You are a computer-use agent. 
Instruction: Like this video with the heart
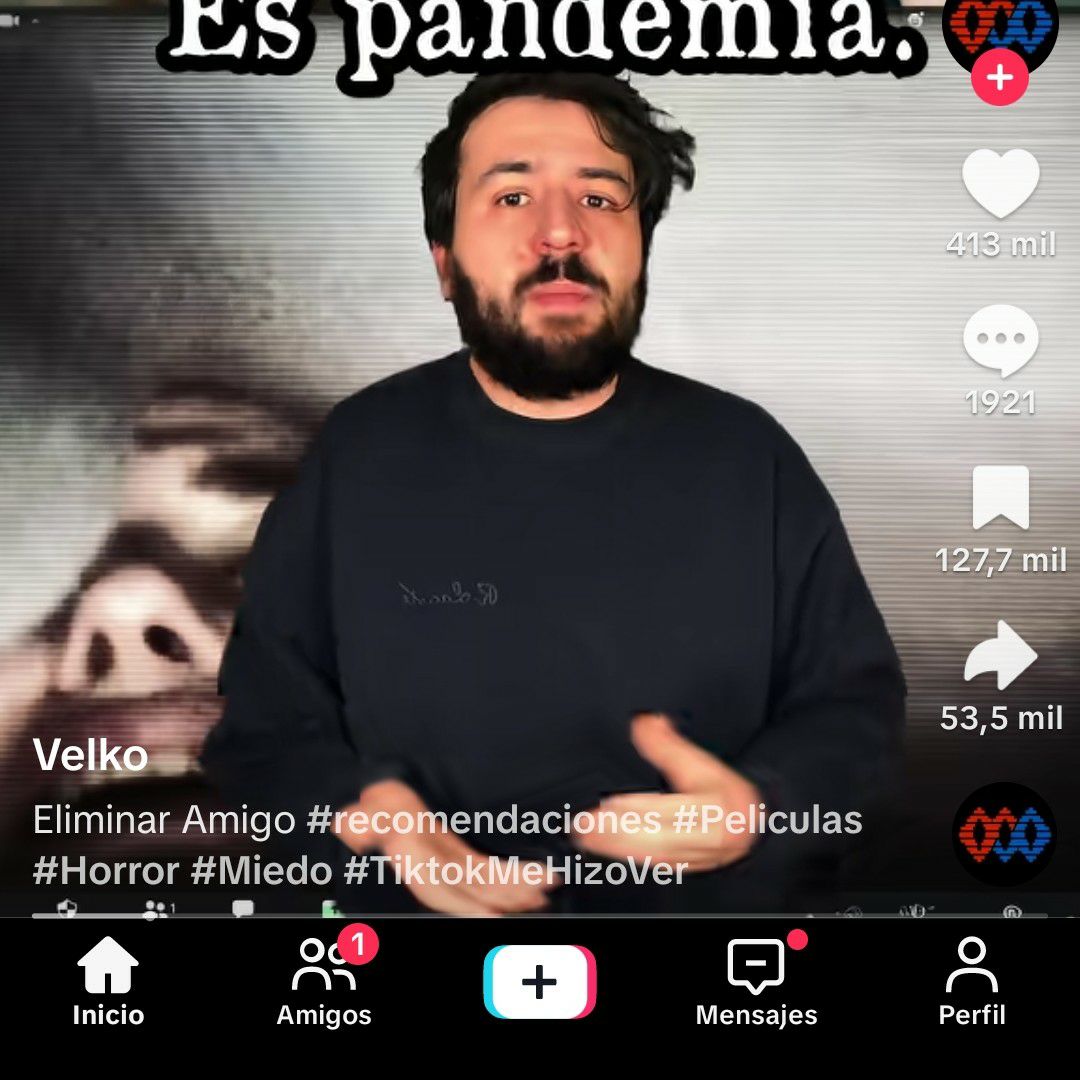1001,185
